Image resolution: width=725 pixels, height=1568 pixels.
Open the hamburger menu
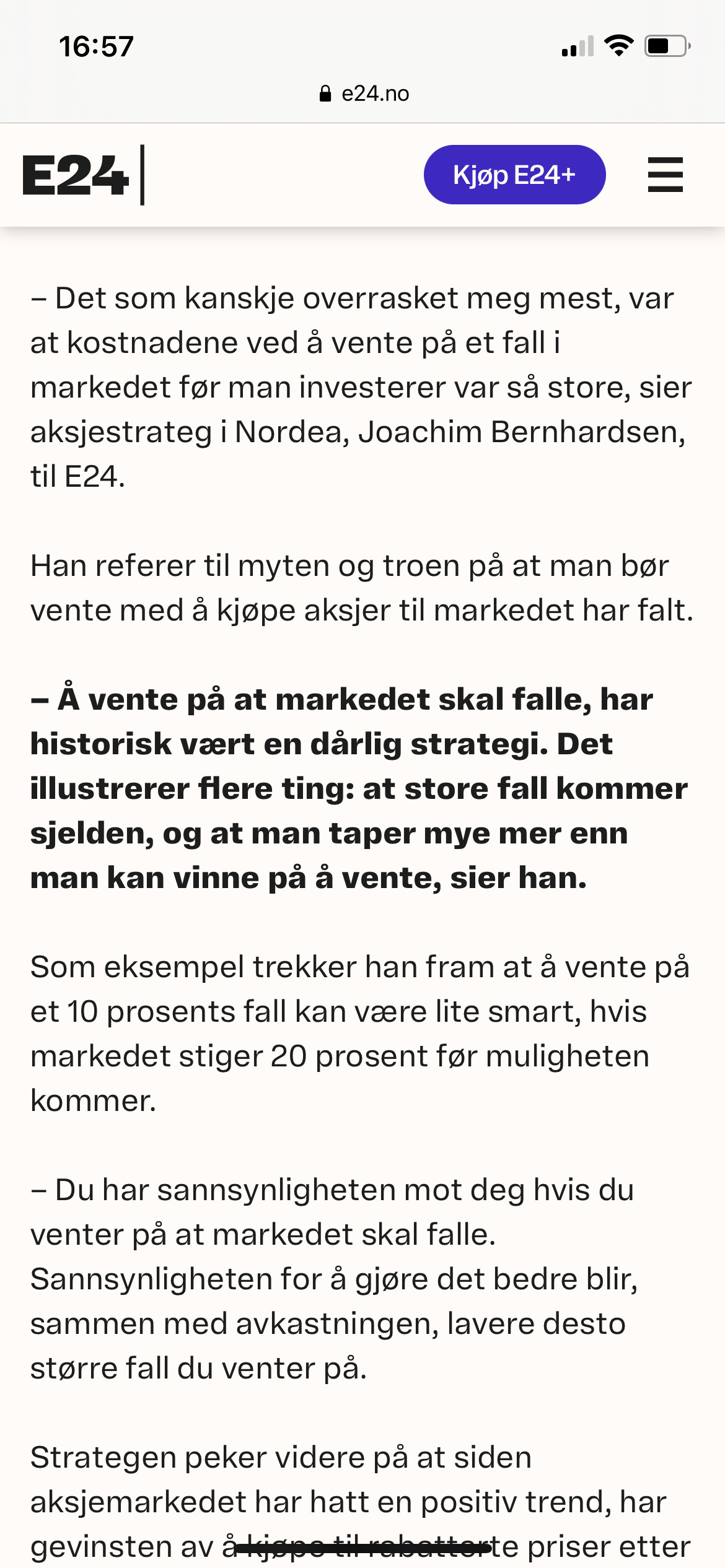[665, 175]
